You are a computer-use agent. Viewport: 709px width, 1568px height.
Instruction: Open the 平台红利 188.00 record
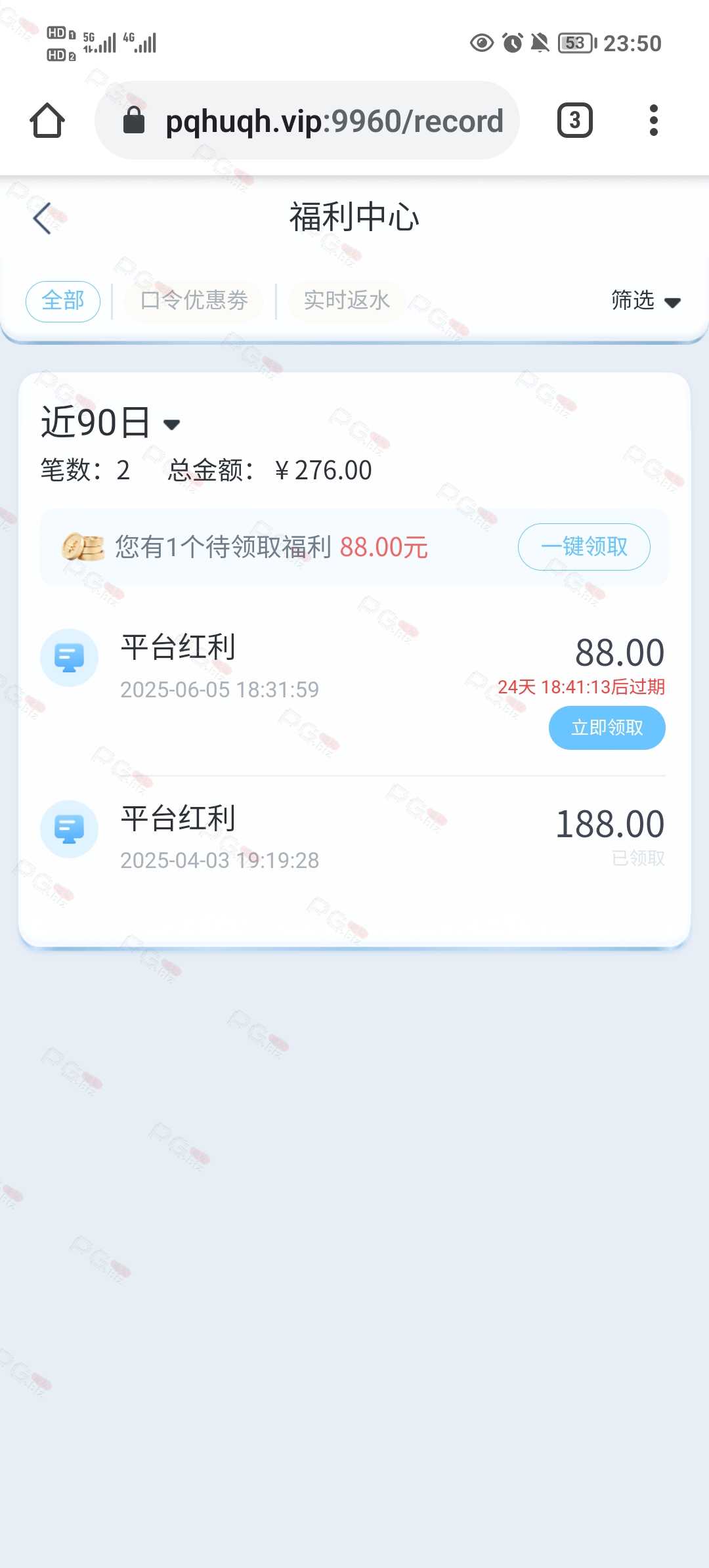353,836
